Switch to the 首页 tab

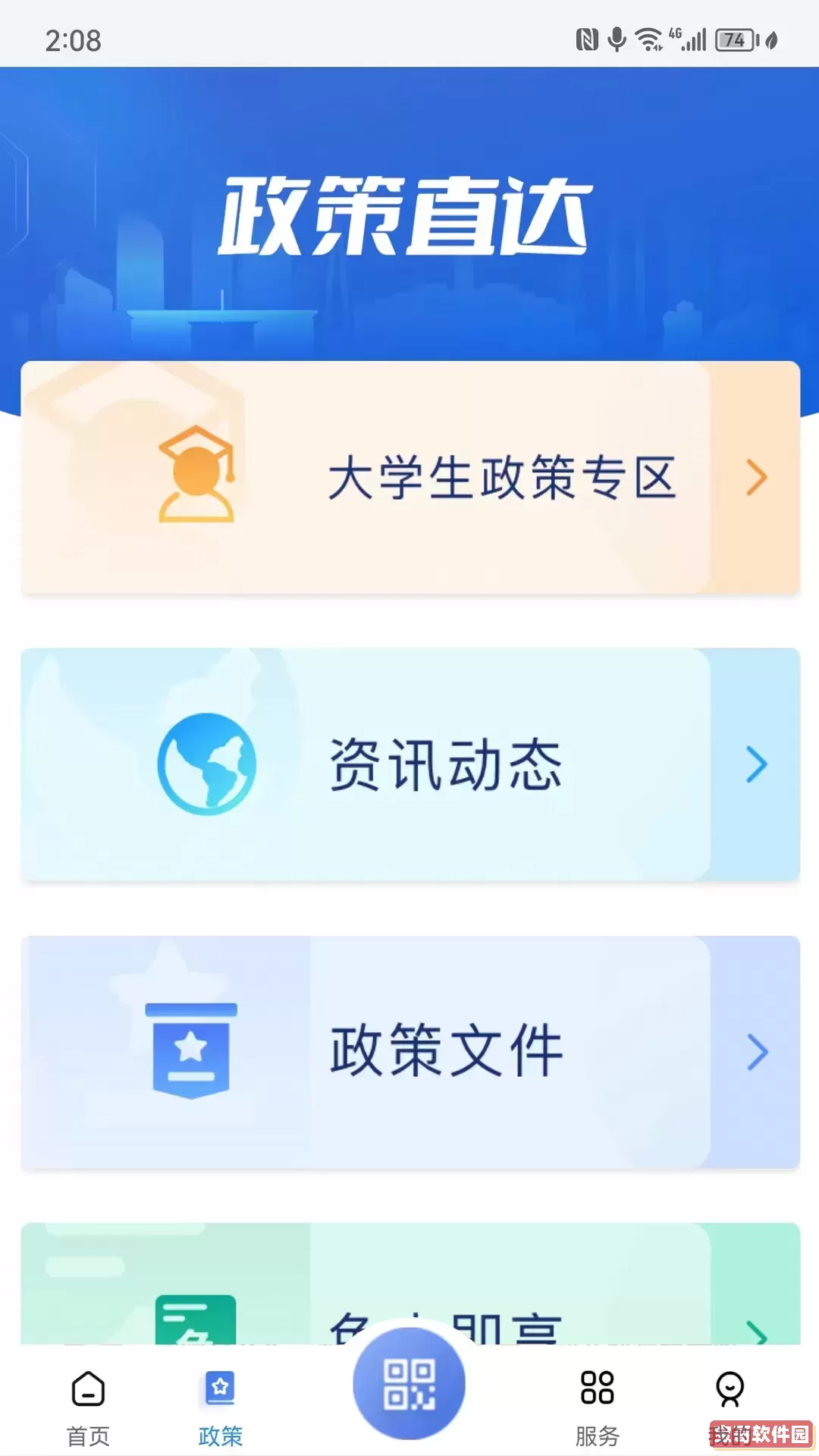point(88,1407)
